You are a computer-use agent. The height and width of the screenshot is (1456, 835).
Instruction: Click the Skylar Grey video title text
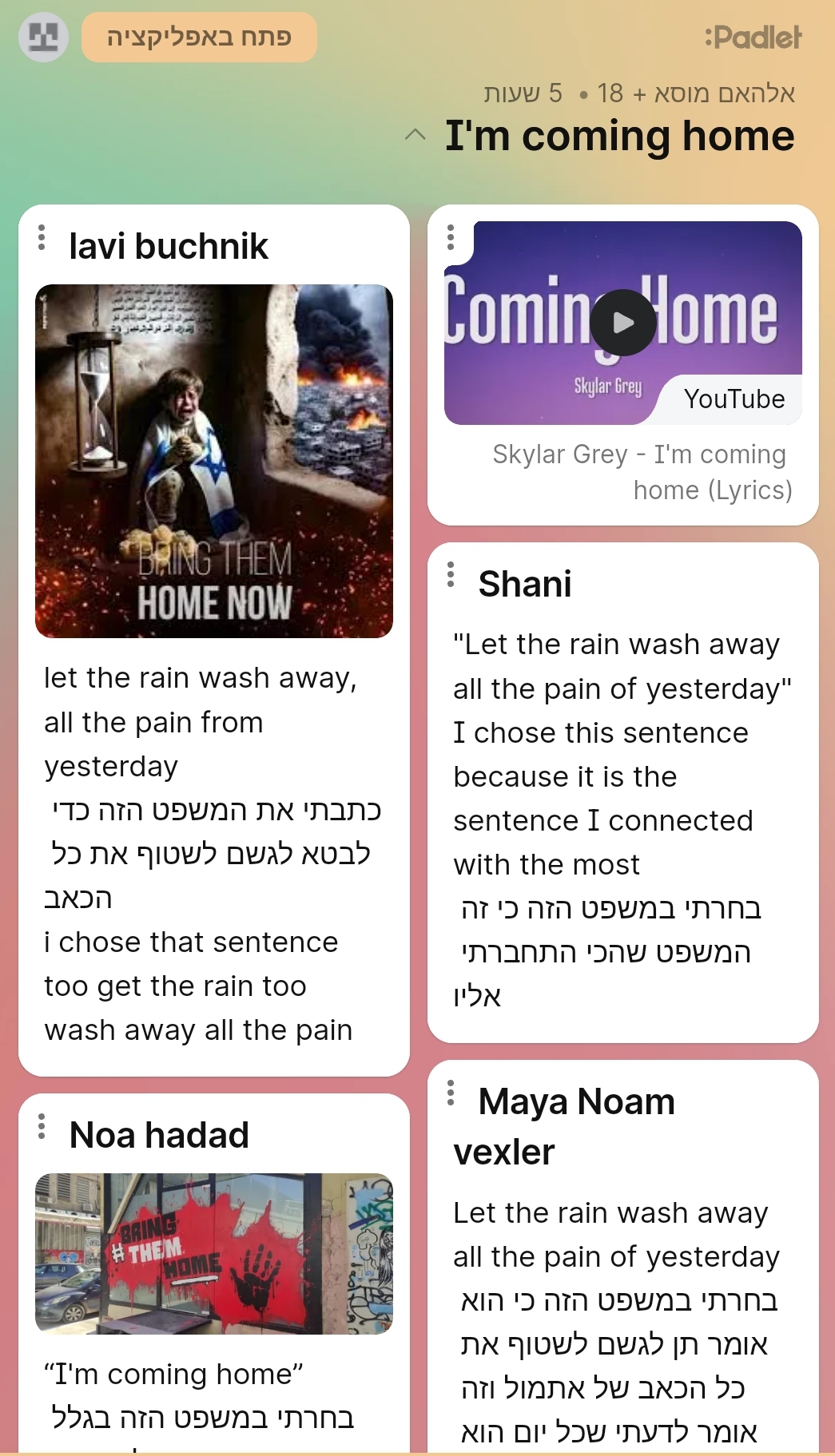639,471
